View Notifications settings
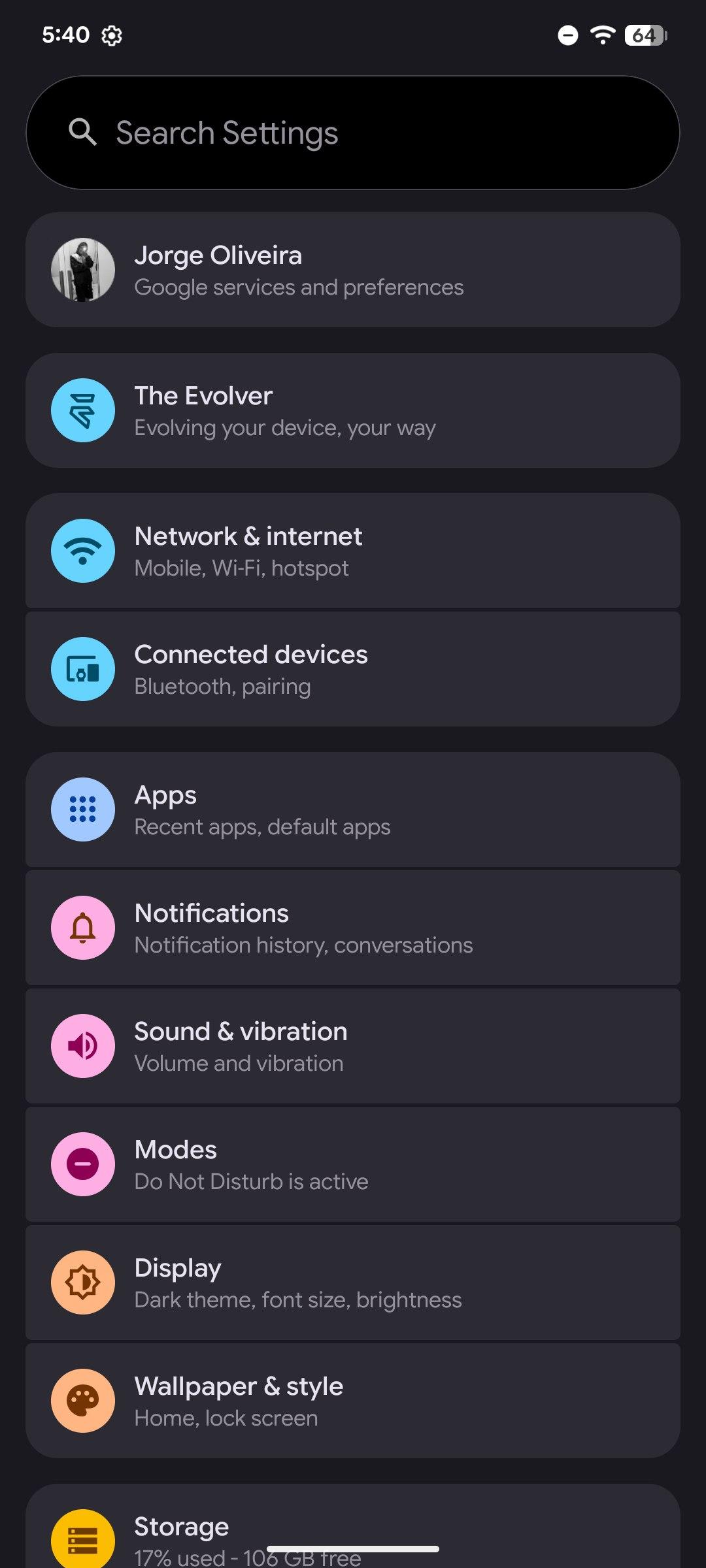The height and width of the screenshot is (1568, 706). click(353, 928)
